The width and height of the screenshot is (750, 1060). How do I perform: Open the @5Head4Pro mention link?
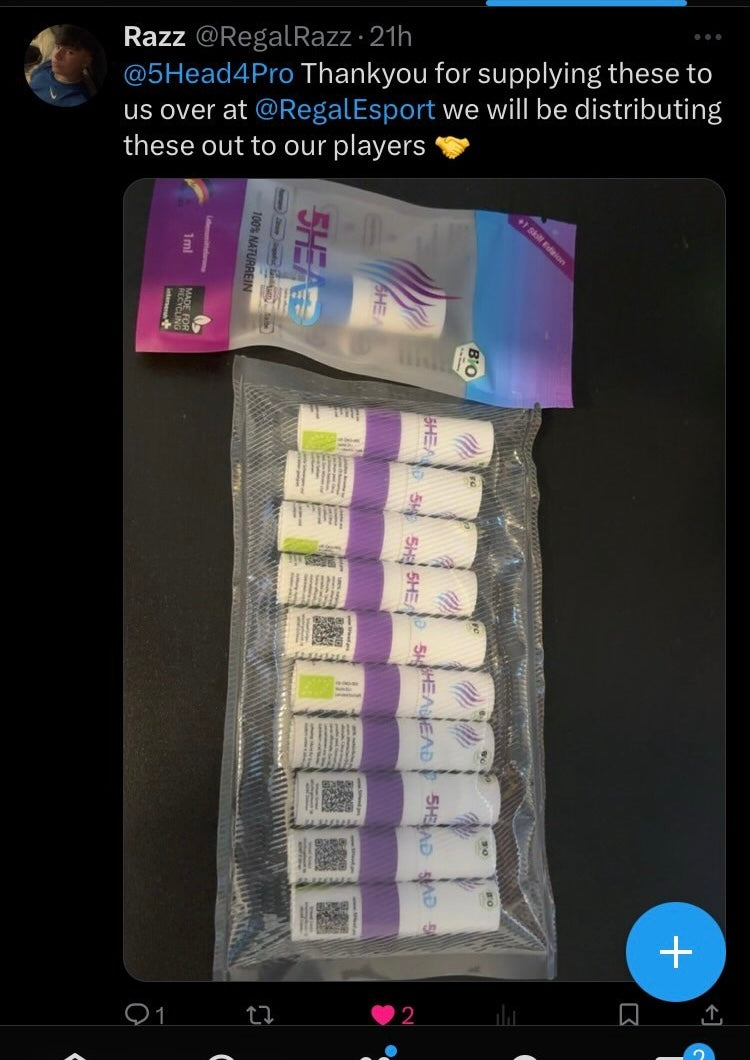click(208, 74)
